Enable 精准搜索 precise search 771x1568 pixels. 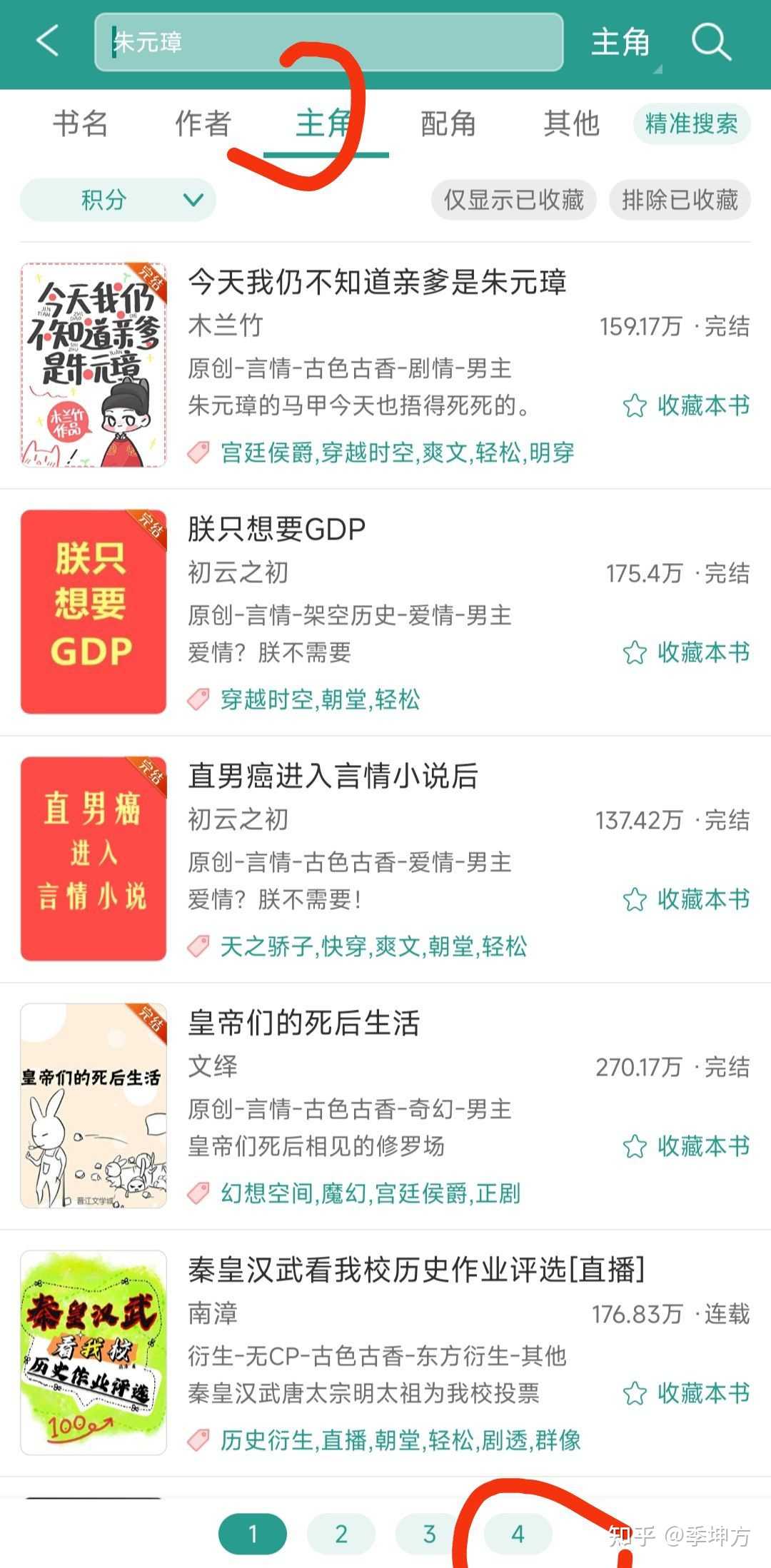tap(691, 124)
